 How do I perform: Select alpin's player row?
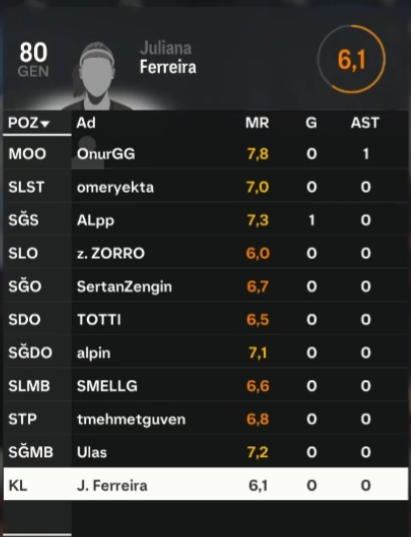(206, 353)
